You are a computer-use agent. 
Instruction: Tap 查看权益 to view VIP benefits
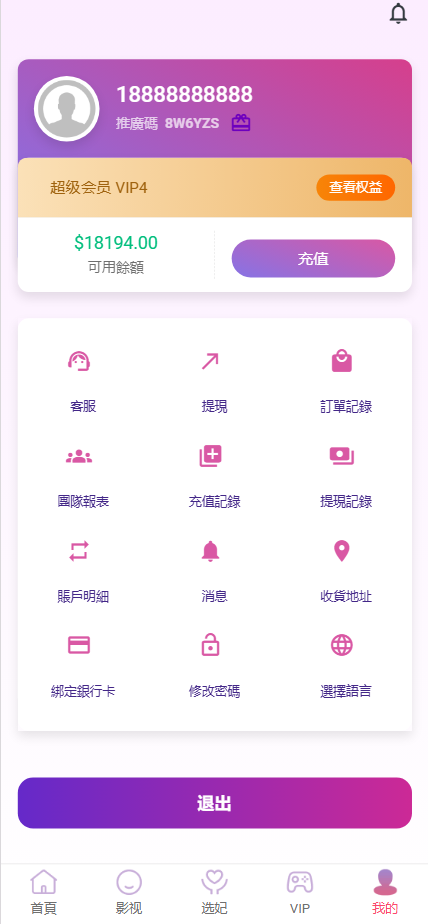tap(355, 188)
